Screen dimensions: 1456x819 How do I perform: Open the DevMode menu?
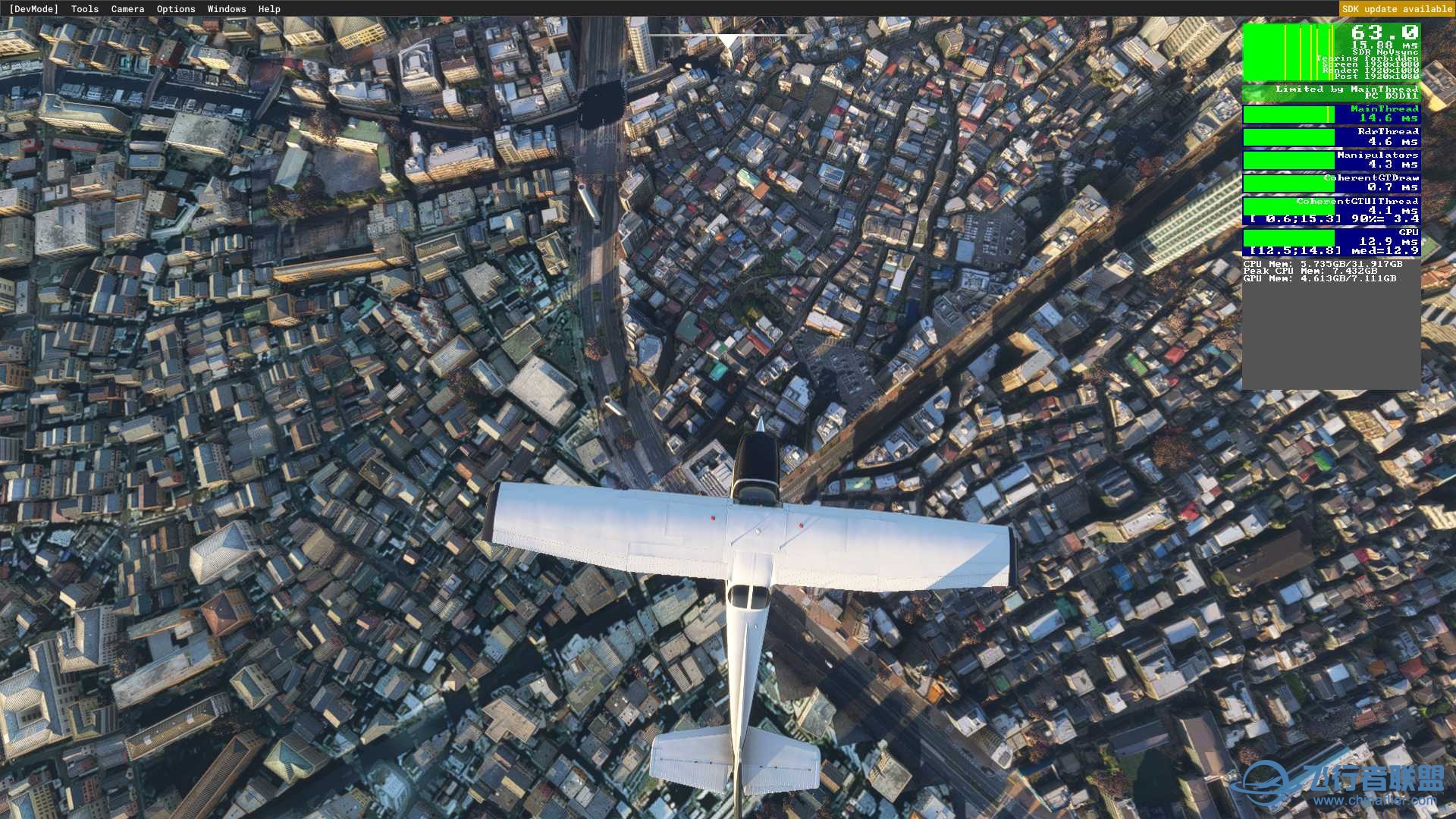tap(33, 9)
